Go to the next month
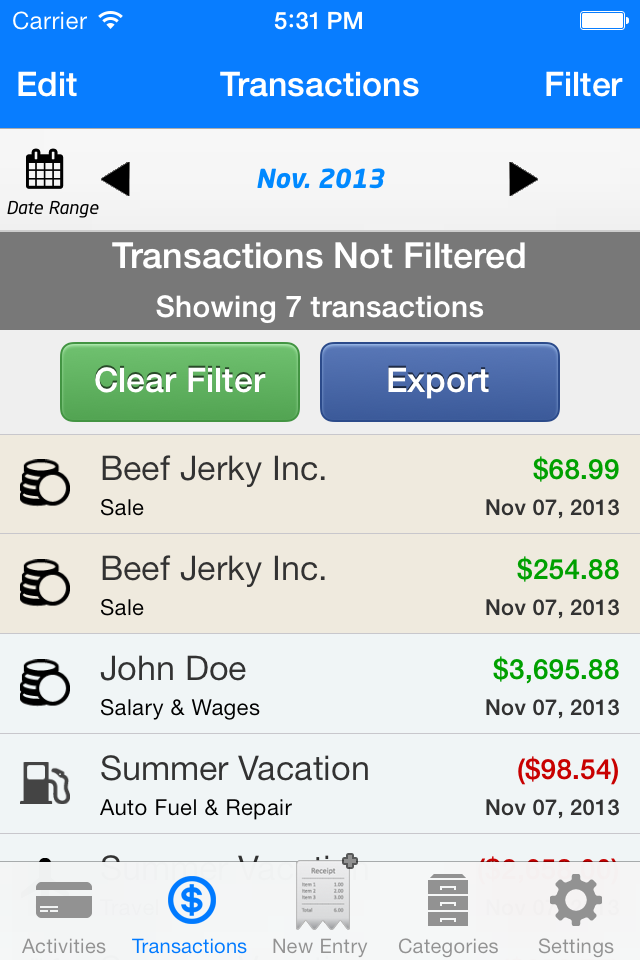This screenshot has height=960, width=640. [x=523, y=180]
